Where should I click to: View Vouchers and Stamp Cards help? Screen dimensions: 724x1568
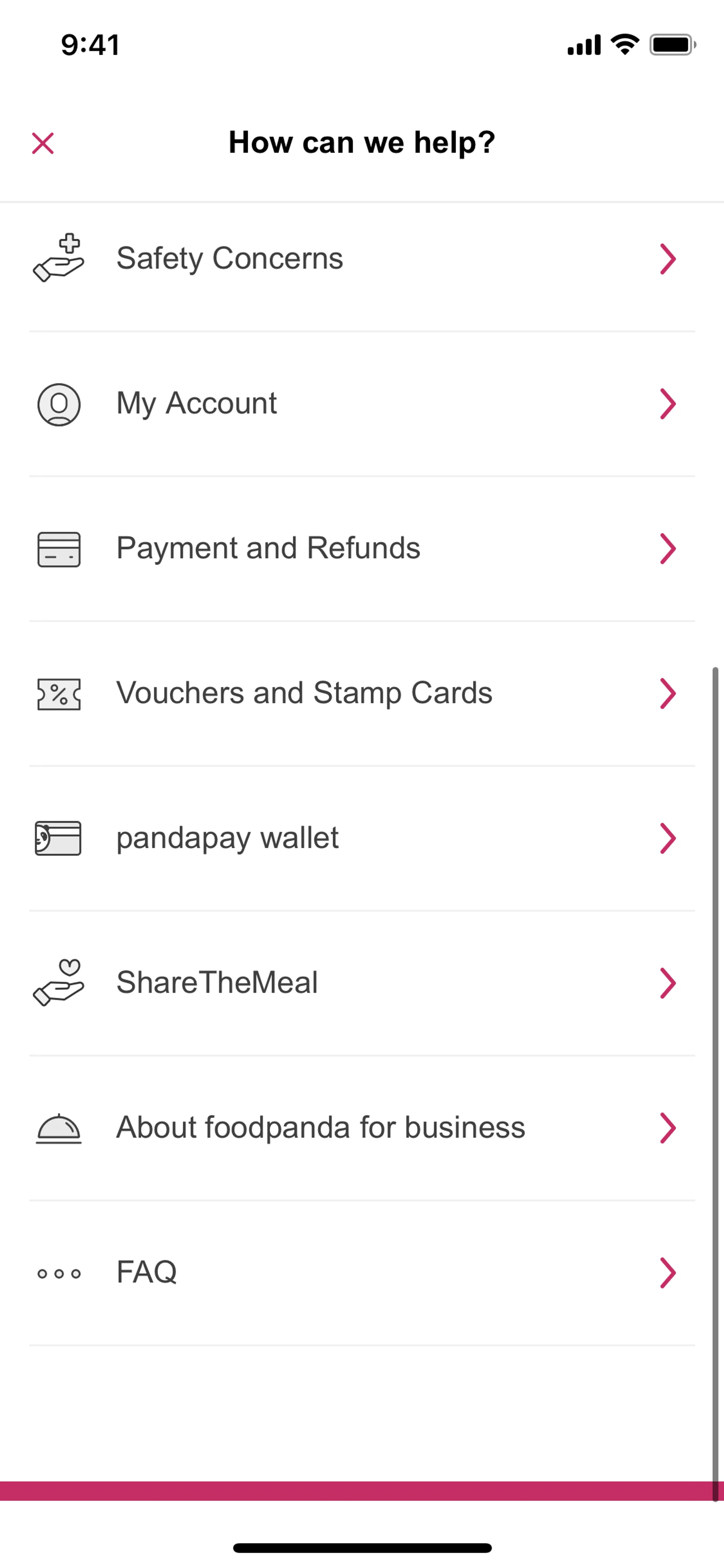[361, 693]
